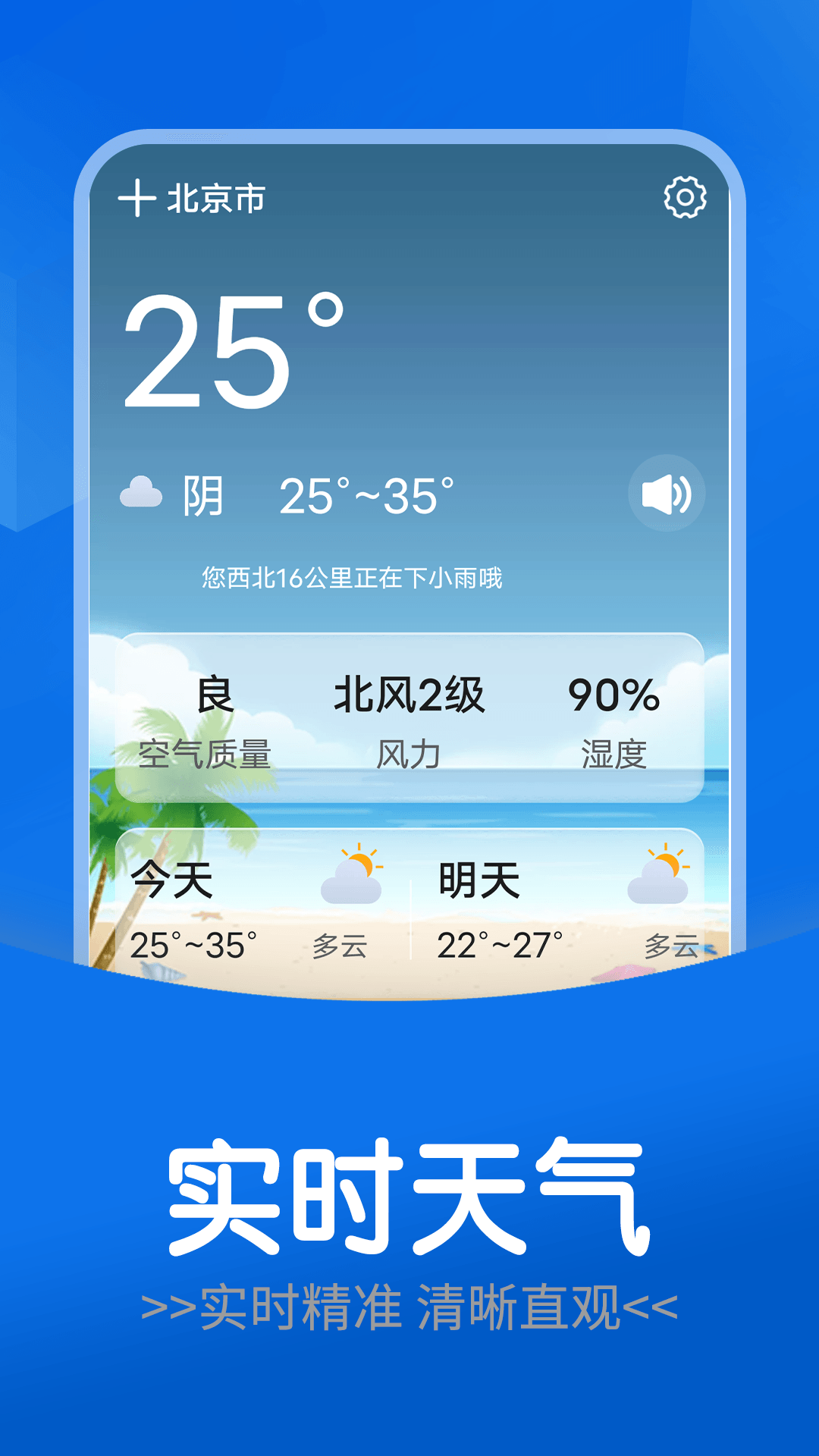Enable rain alerts from the tip banner
Image resolution: width=819 pixels, height=1456 pixels.
pos(353,578)
